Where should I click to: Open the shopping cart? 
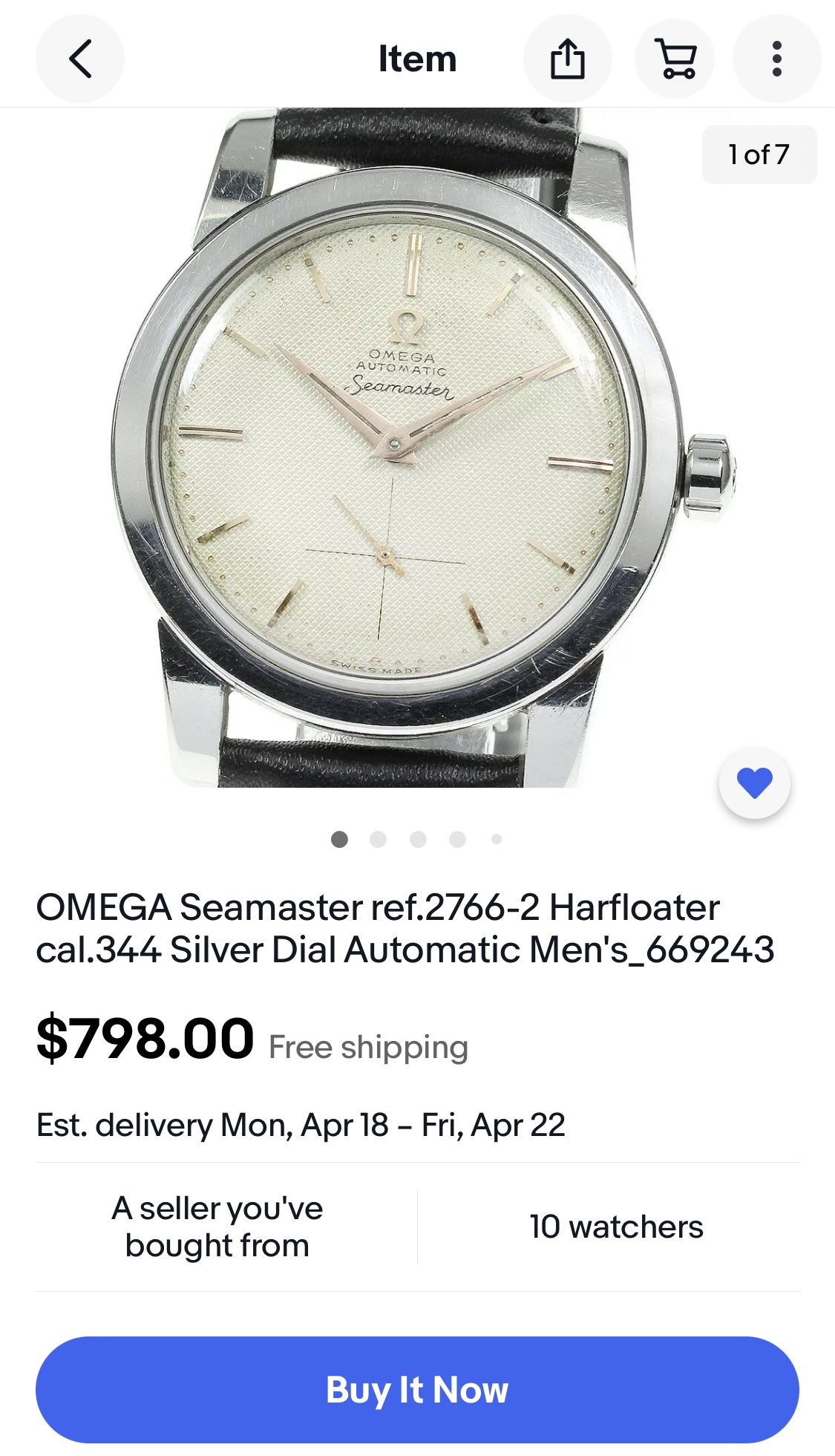tap(675, 59)
